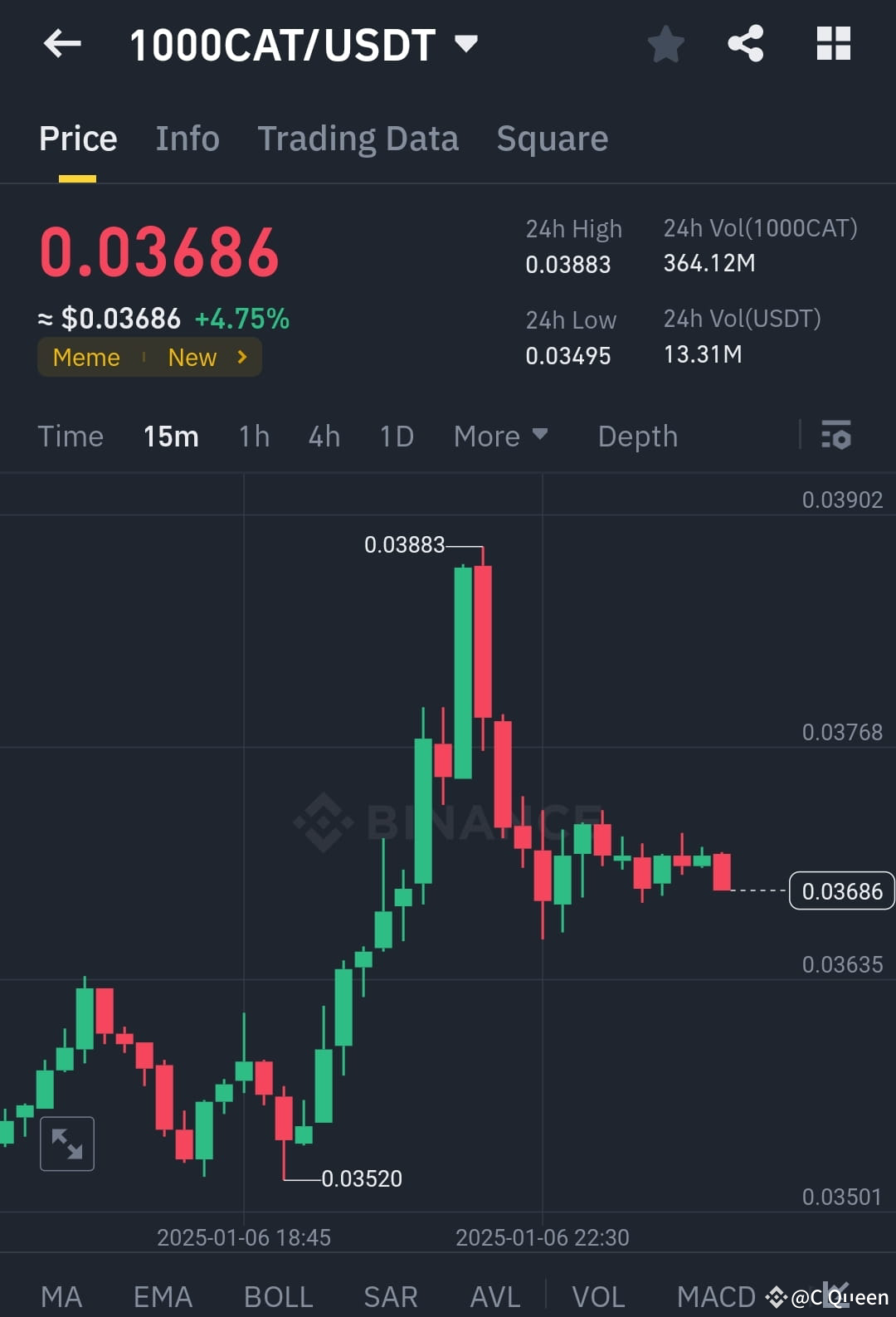
Task: Open the Square tab
Action: point(552,139)
